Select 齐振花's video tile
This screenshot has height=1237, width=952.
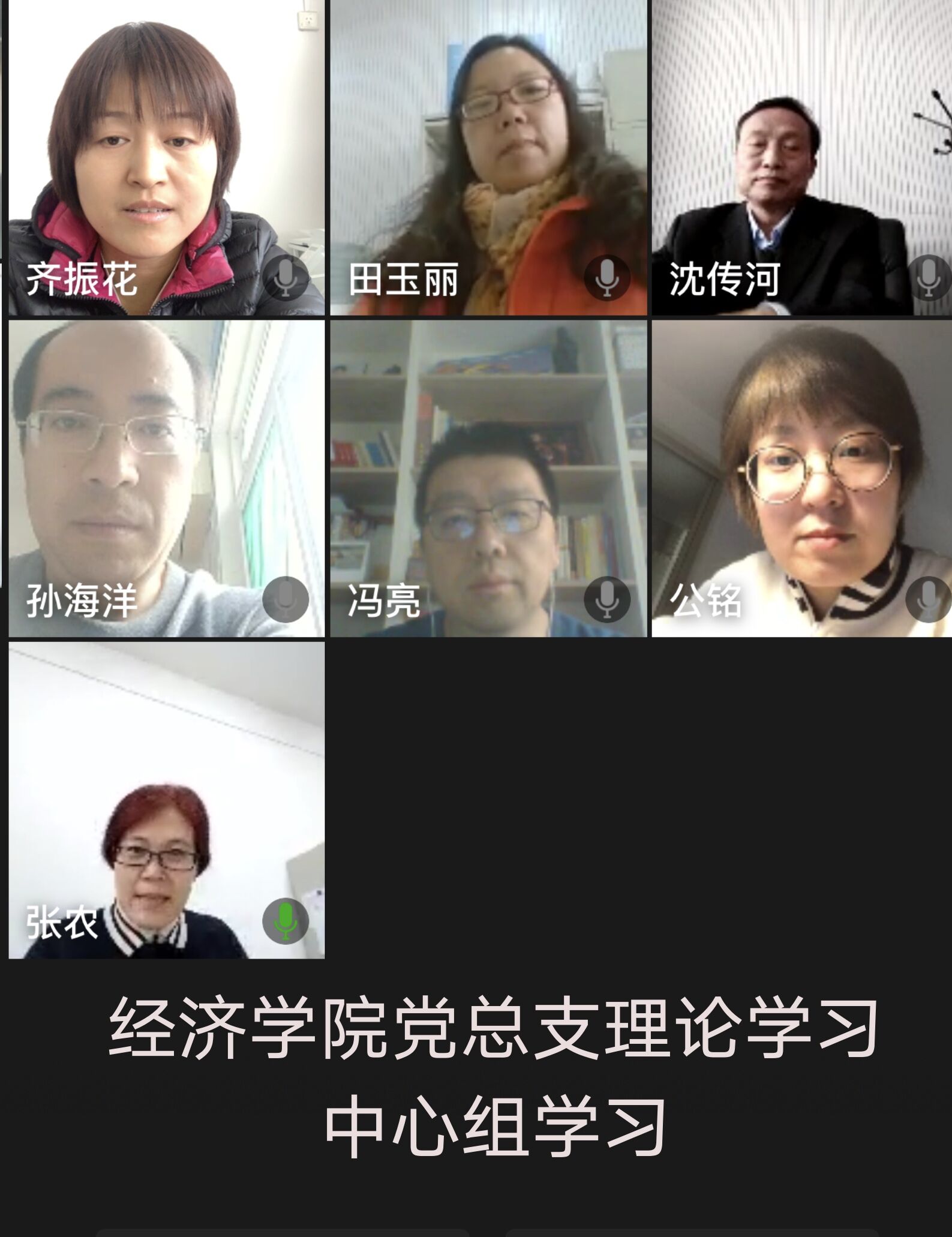click(x=166, y=157)
